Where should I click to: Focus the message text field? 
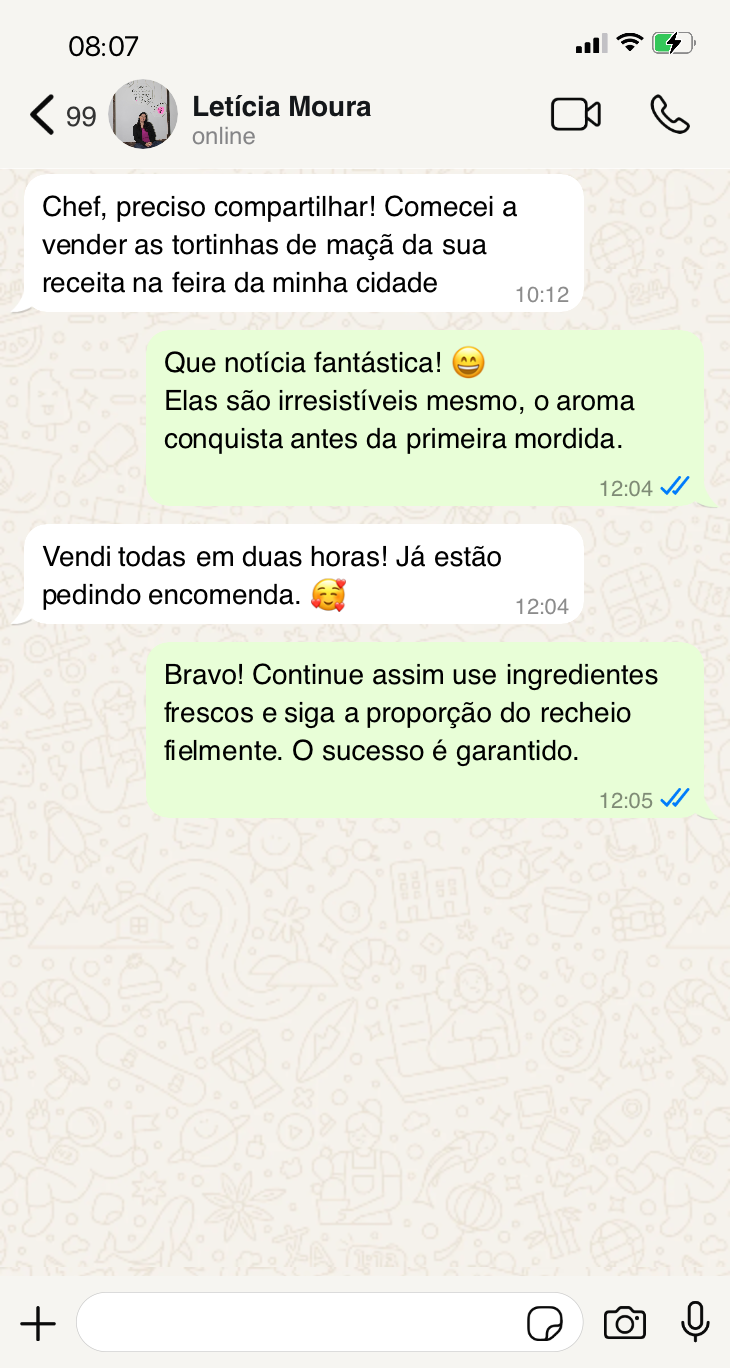coord(300,1324)
